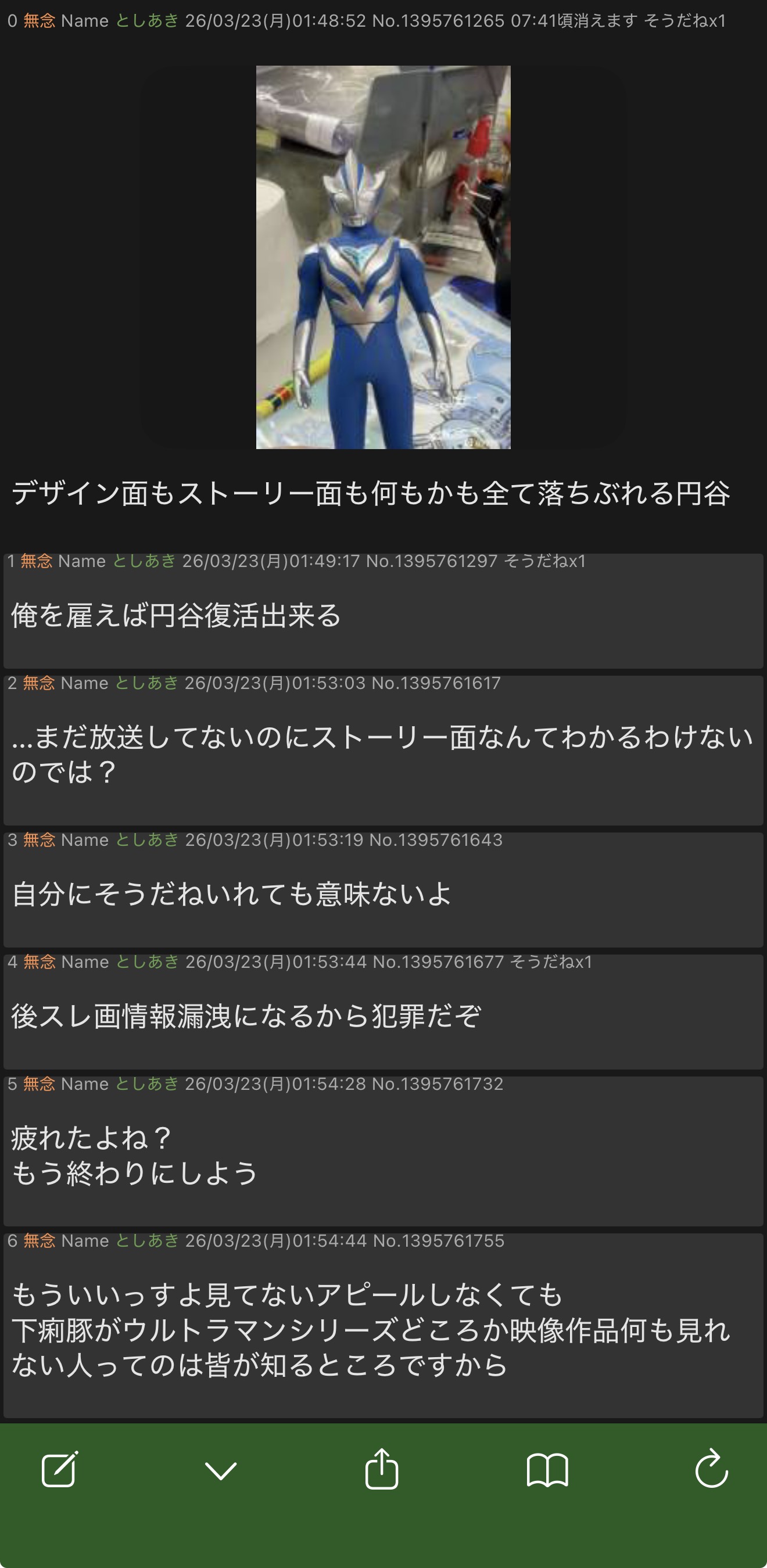Share this thread
The width and height of the screenshot is (767, 1568).
tap(382, 1469)
